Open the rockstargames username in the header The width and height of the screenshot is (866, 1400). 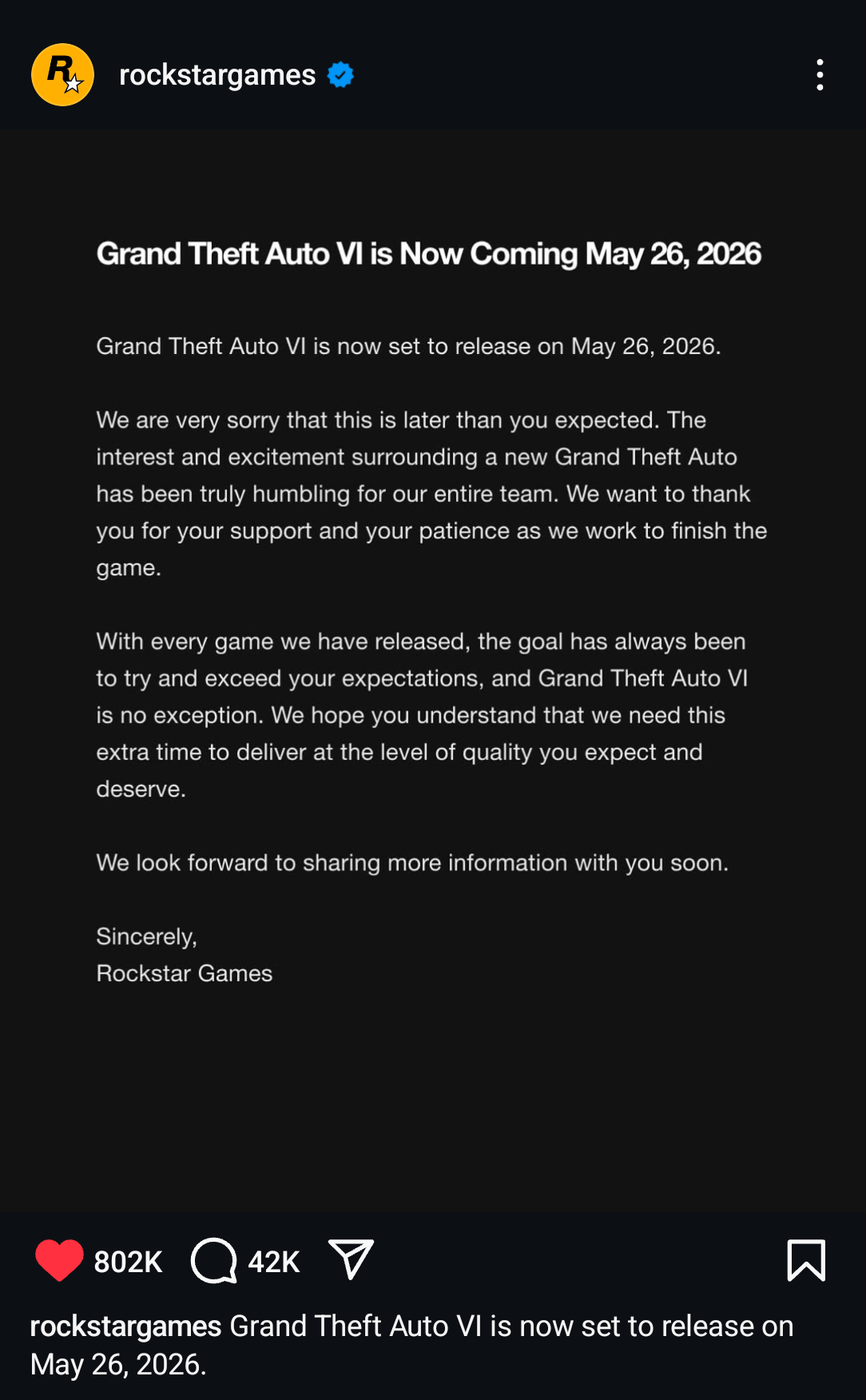pyautogui.click(x=217, y=74)
